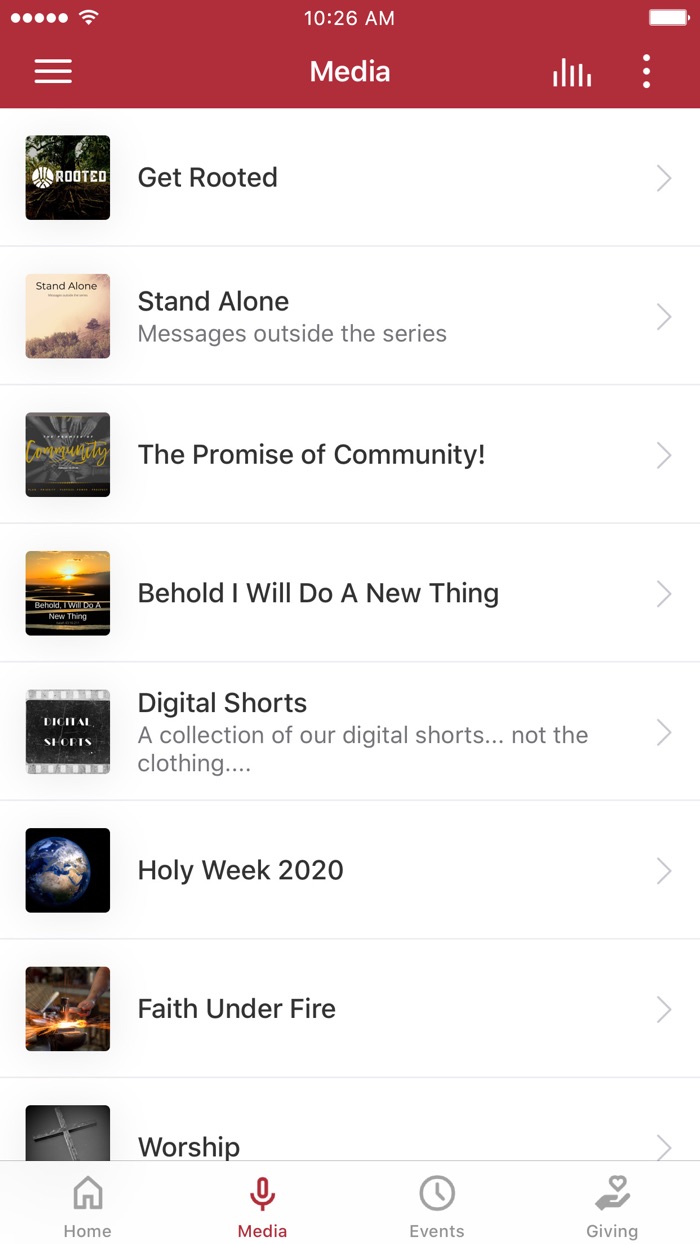Viewport: 700px width, 1244px height.
Task: Open the audio bars now-playing icon
Action: pyautogui.click(x=571, y=72)
